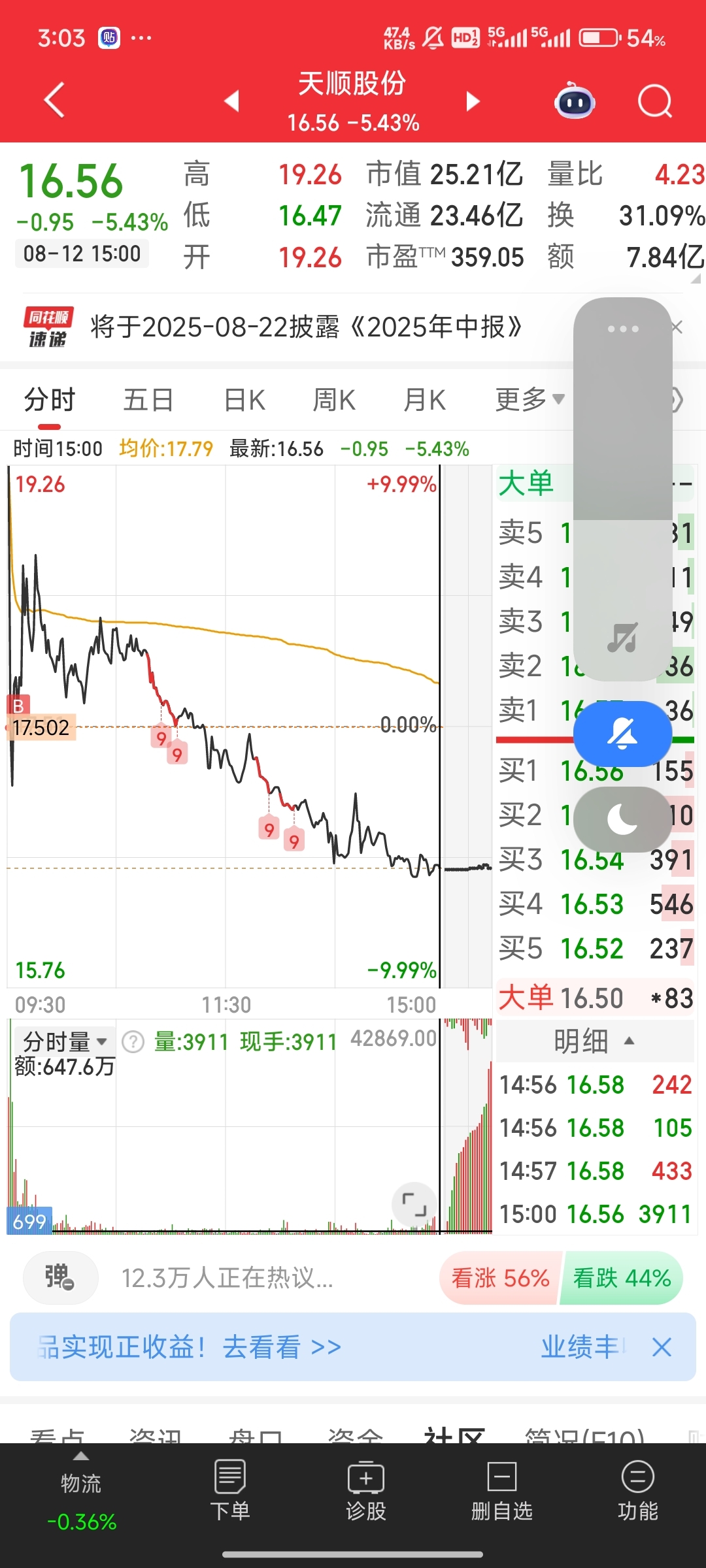Open the robot AI assistant icon

[x=575, y=101]
